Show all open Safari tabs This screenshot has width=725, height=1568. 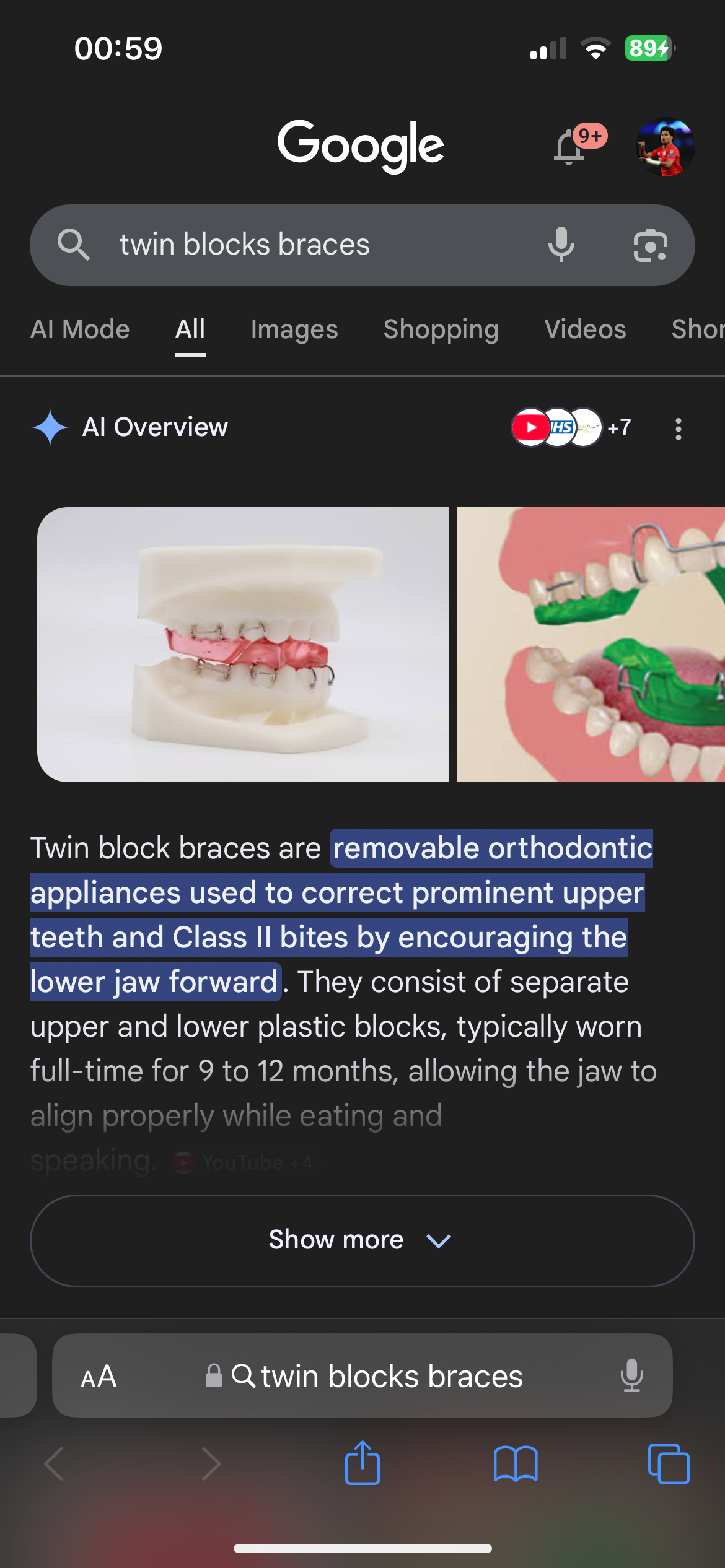pos(668,1464)
